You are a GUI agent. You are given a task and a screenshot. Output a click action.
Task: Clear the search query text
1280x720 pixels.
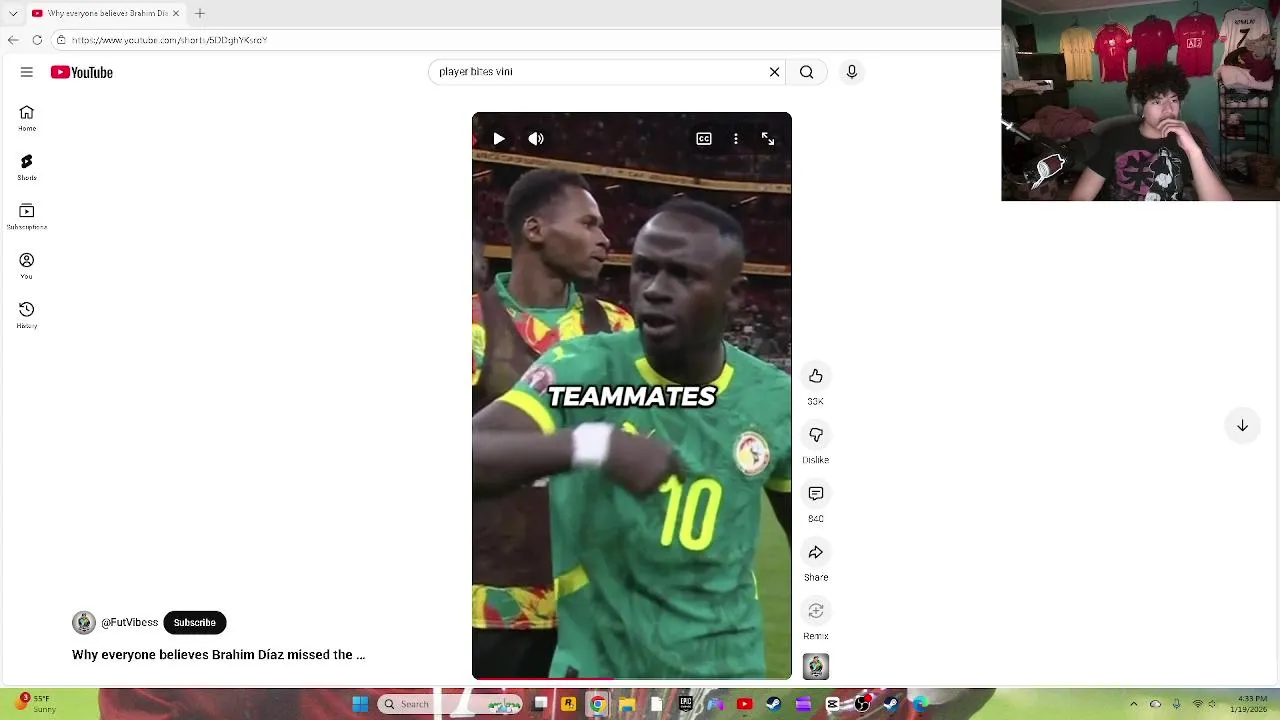click(774, 72)
